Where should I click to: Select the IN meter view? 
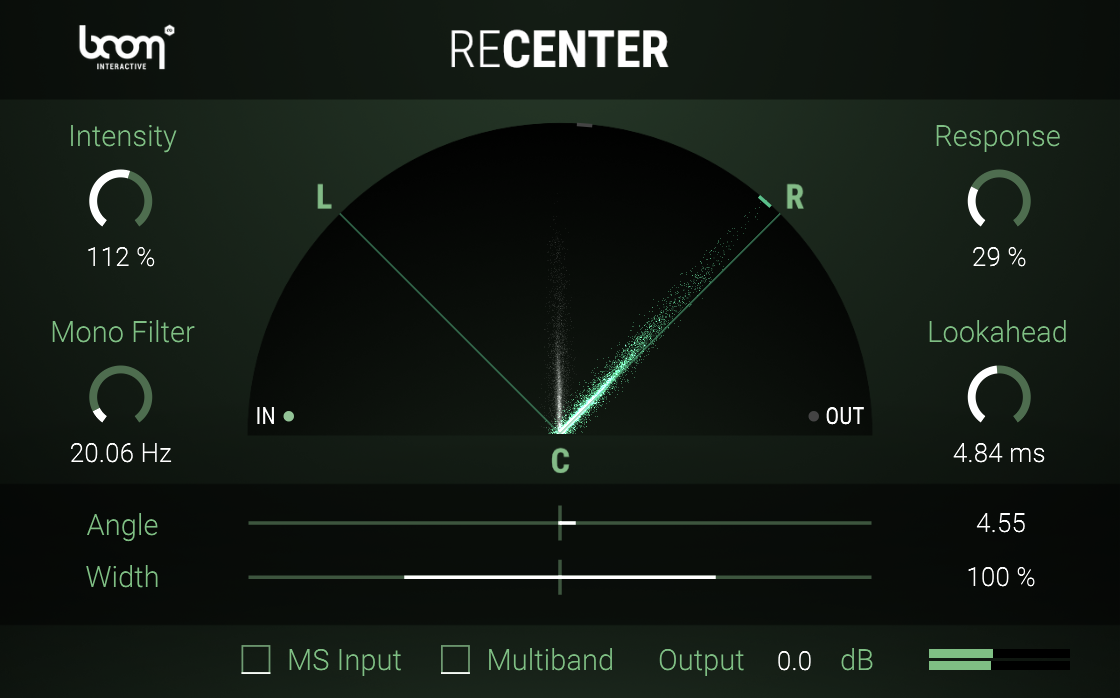275,416
